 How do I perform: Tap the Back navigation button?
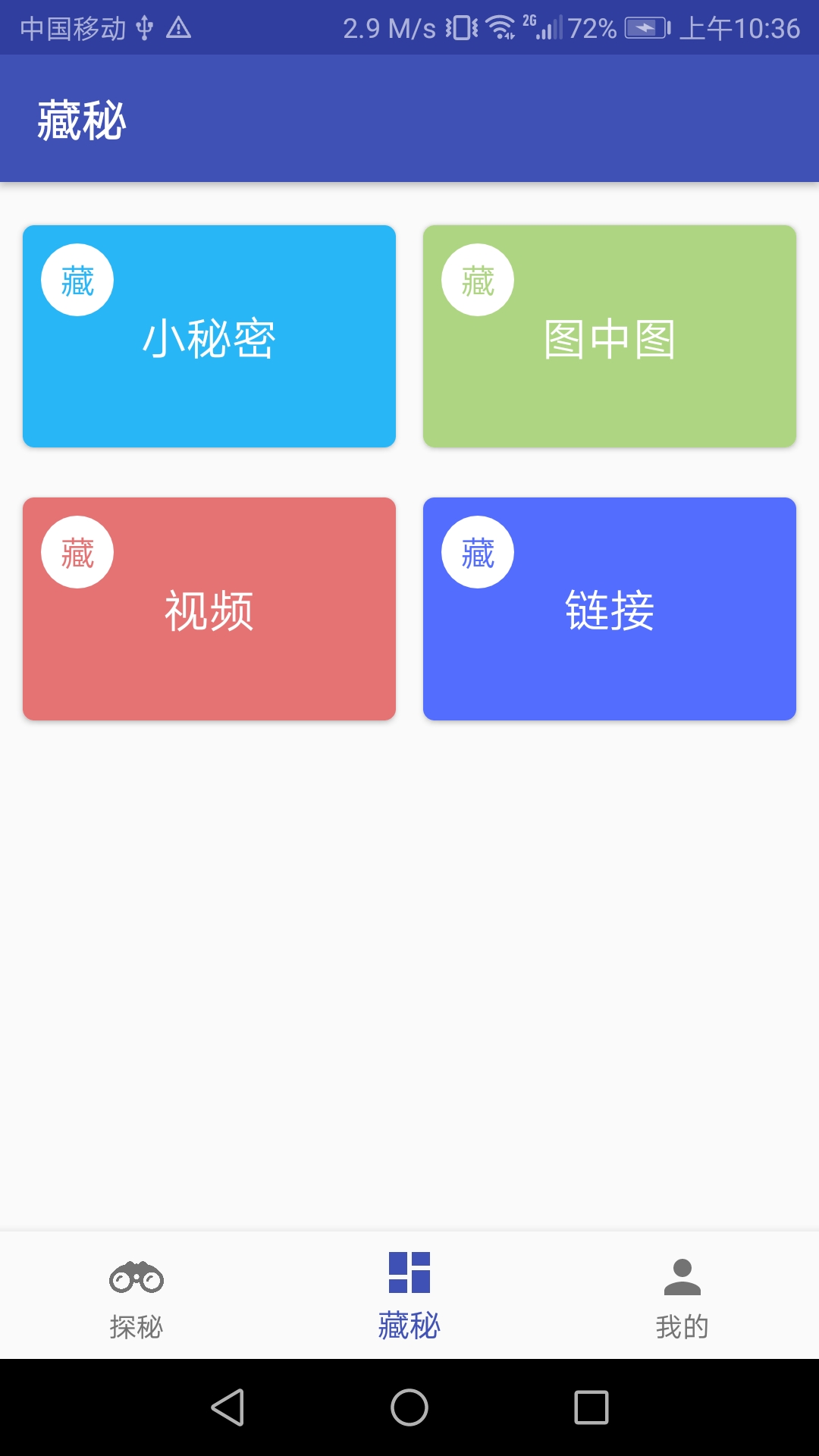(229, 1407)
